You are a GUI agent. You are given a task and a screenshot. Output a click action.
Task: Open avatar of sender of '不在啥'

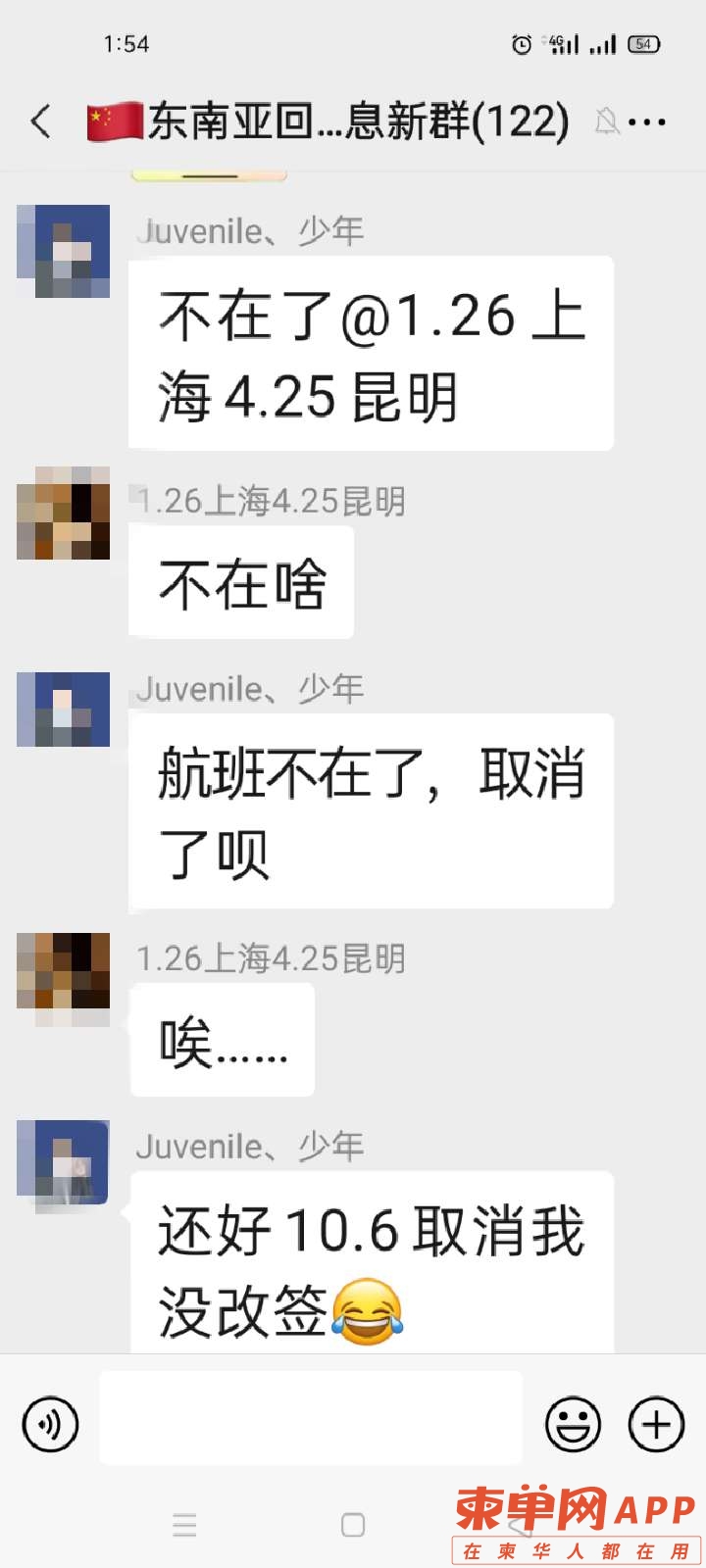pyautogui.click(x=64, y=513)
